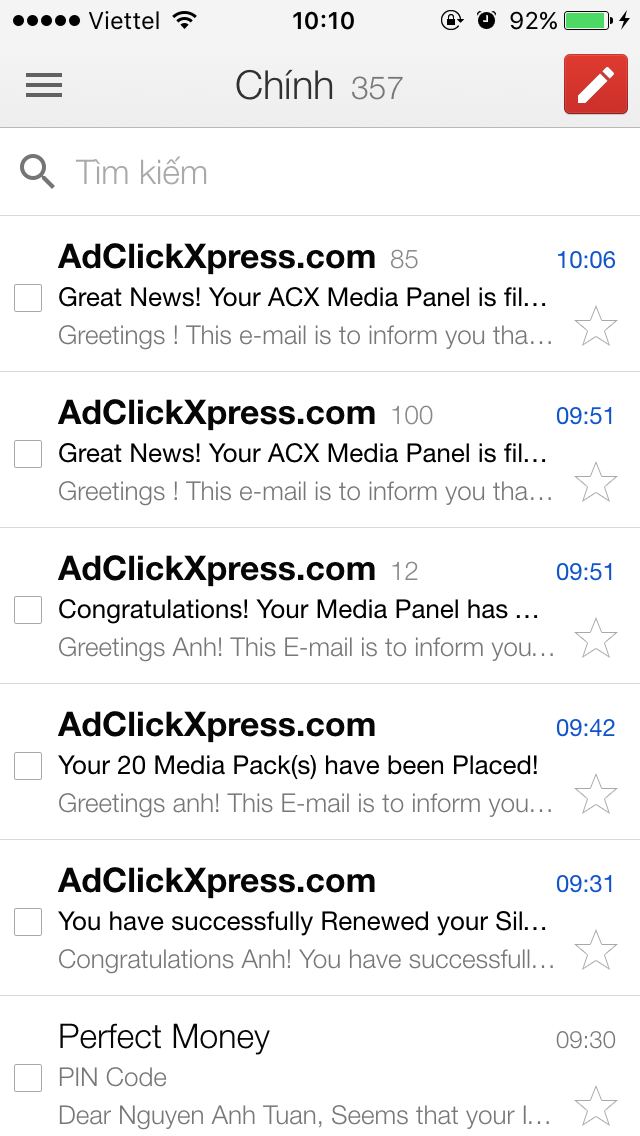The width and height of the screenshot is (640, 1136).
Task: Select the checkbox for the 10:06 email
Action: [x=28, y=297]
